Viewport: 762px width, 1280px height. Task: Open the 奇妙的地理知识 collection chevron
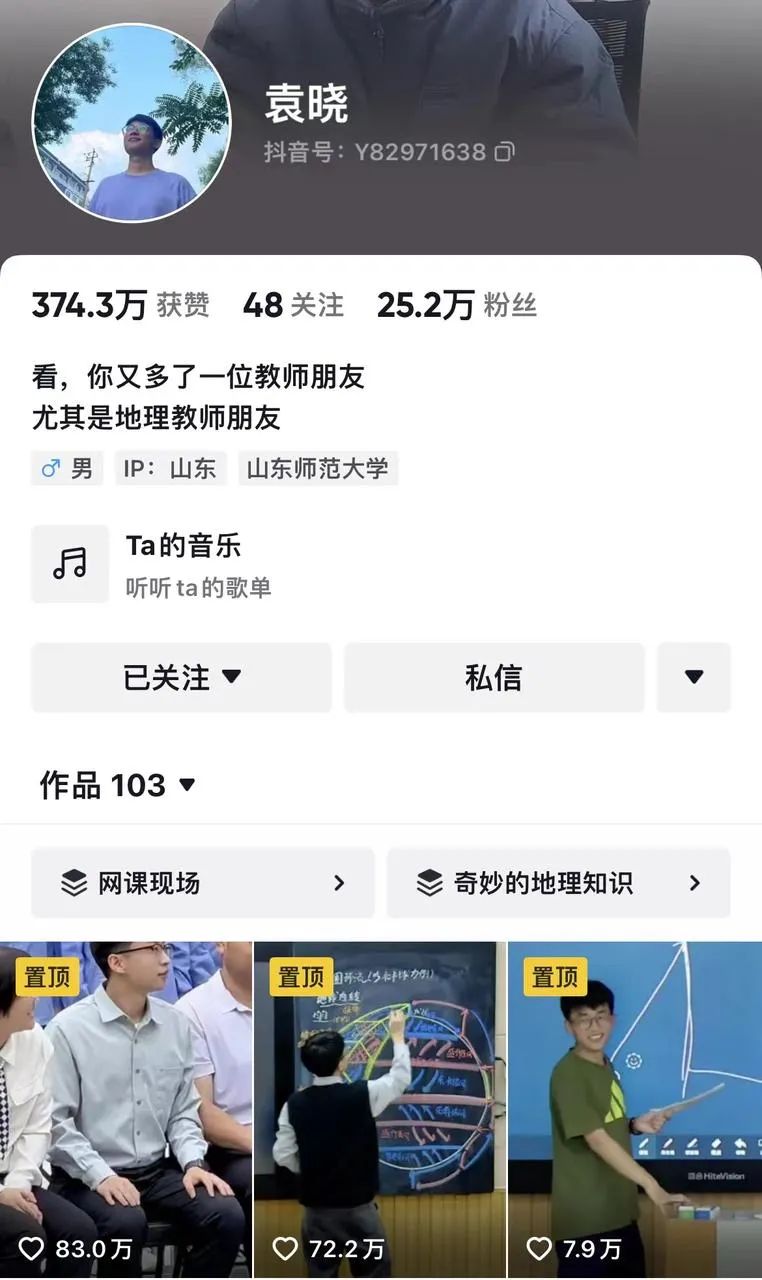(696, 883)
